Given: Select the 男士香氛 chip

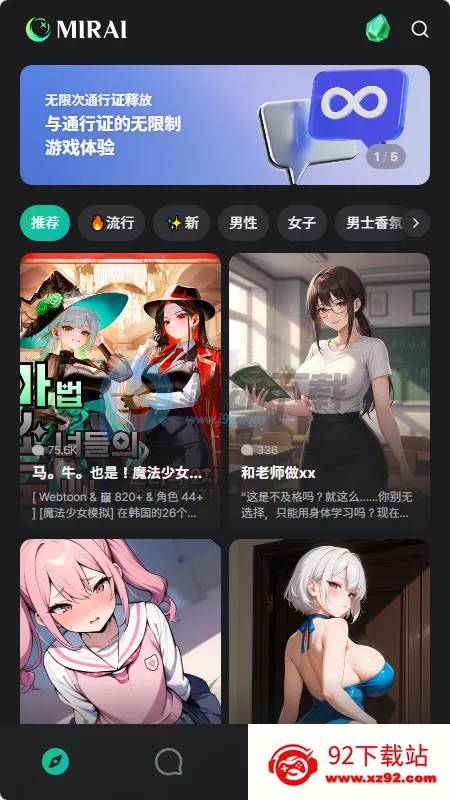Looking at the screenshot, I should point(370,223).
